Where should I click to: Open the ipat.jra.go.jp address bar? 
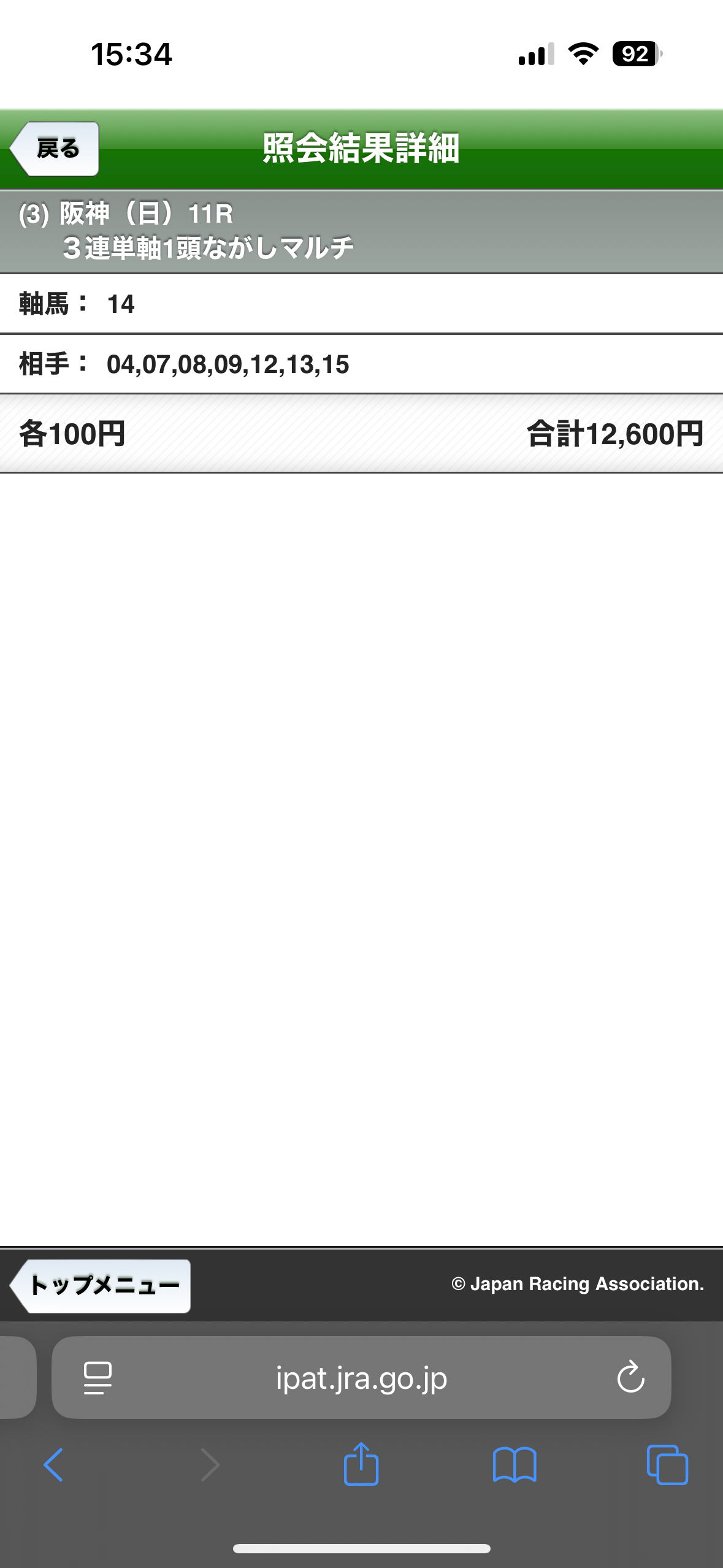pos(361,1378)
